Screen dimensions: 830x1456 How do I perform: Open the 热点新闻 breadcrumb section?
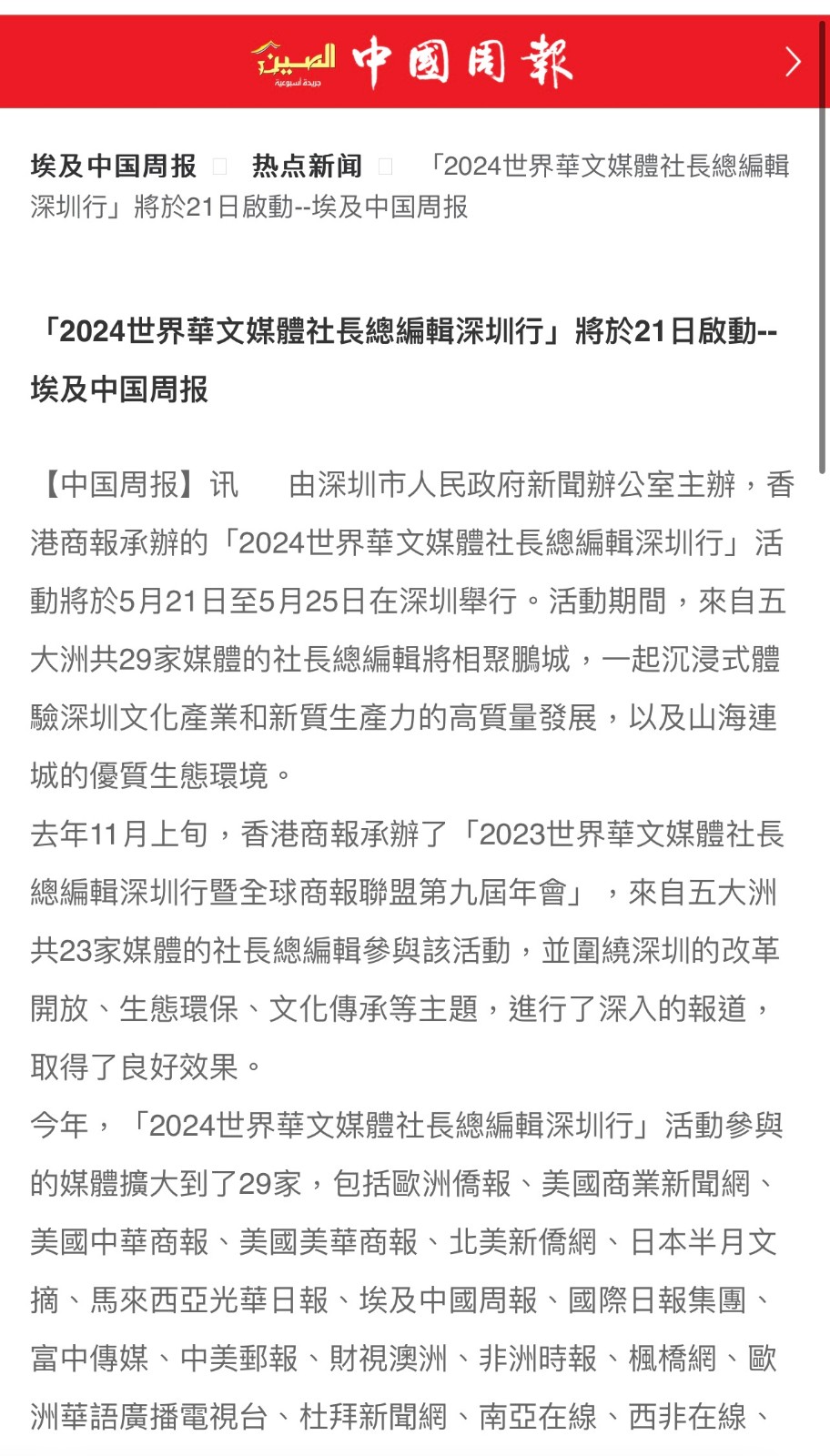click(307, 166)
